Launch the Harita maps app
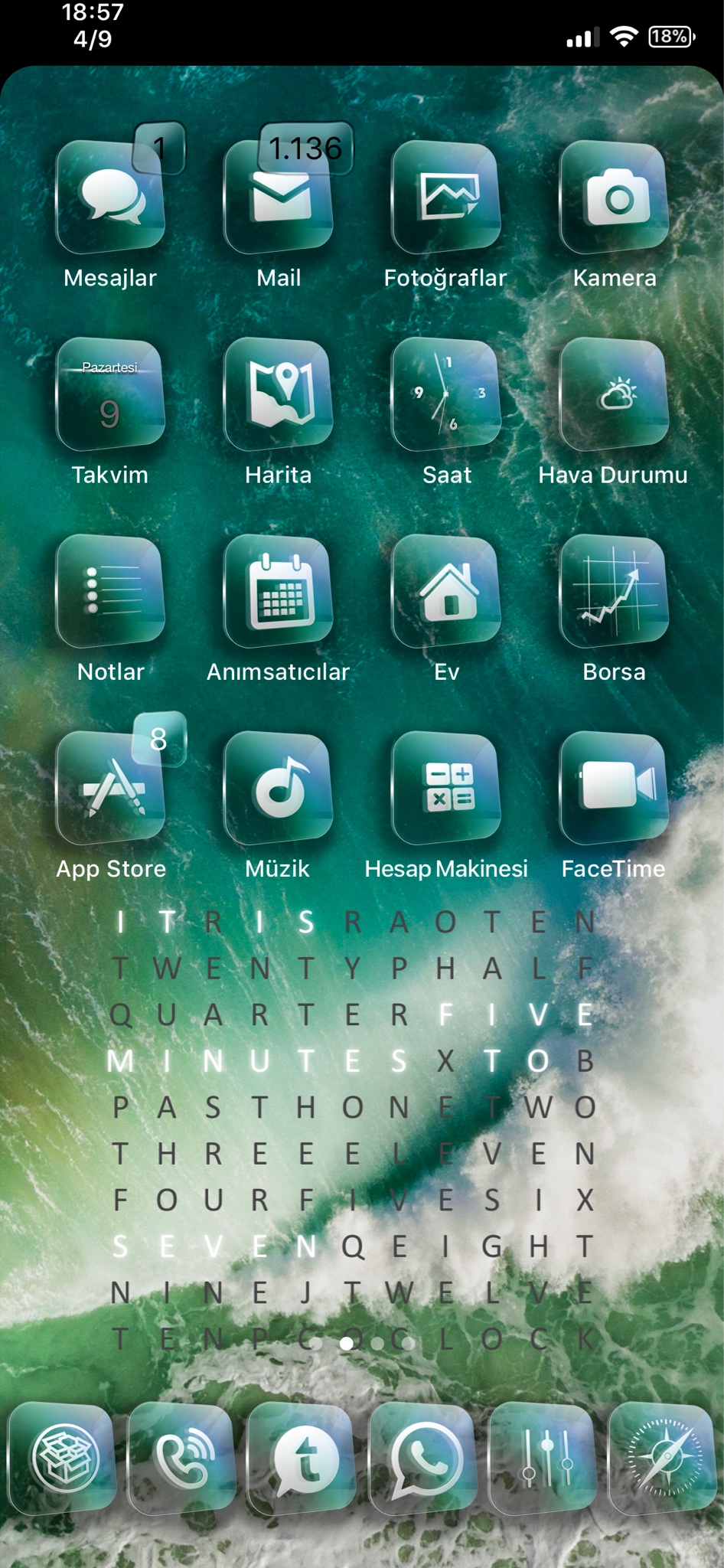 coord(279,395)
